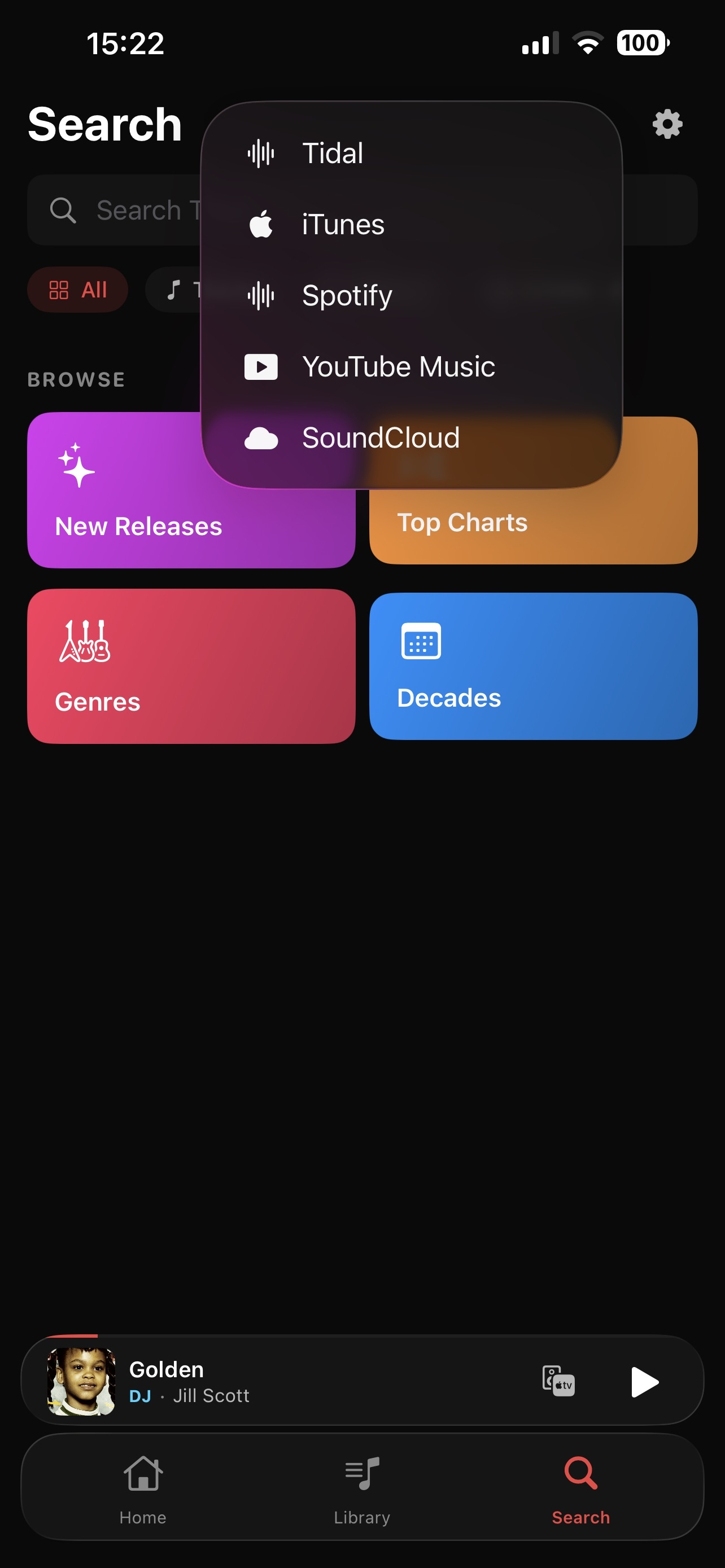Viewport: 725px width, 1568px height.
Task: Open the settings gear
Action: [667, 124]
